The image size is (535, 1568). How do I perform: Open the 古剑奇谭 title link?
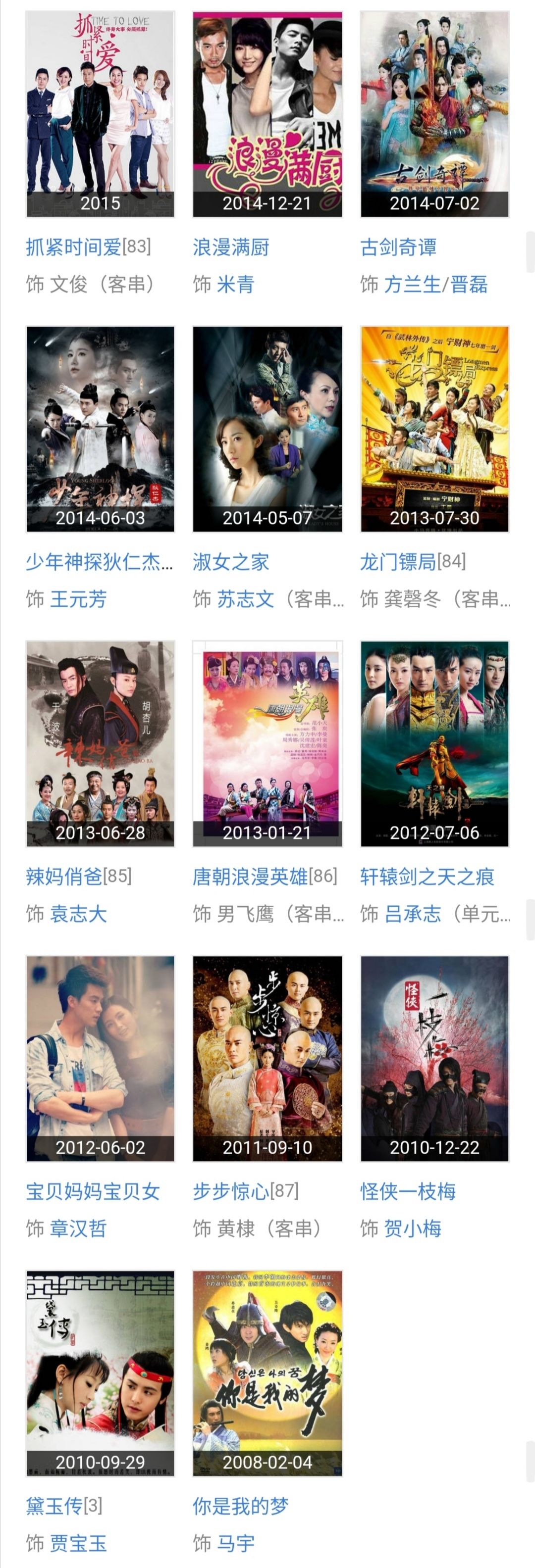click(x=398, y=246)
